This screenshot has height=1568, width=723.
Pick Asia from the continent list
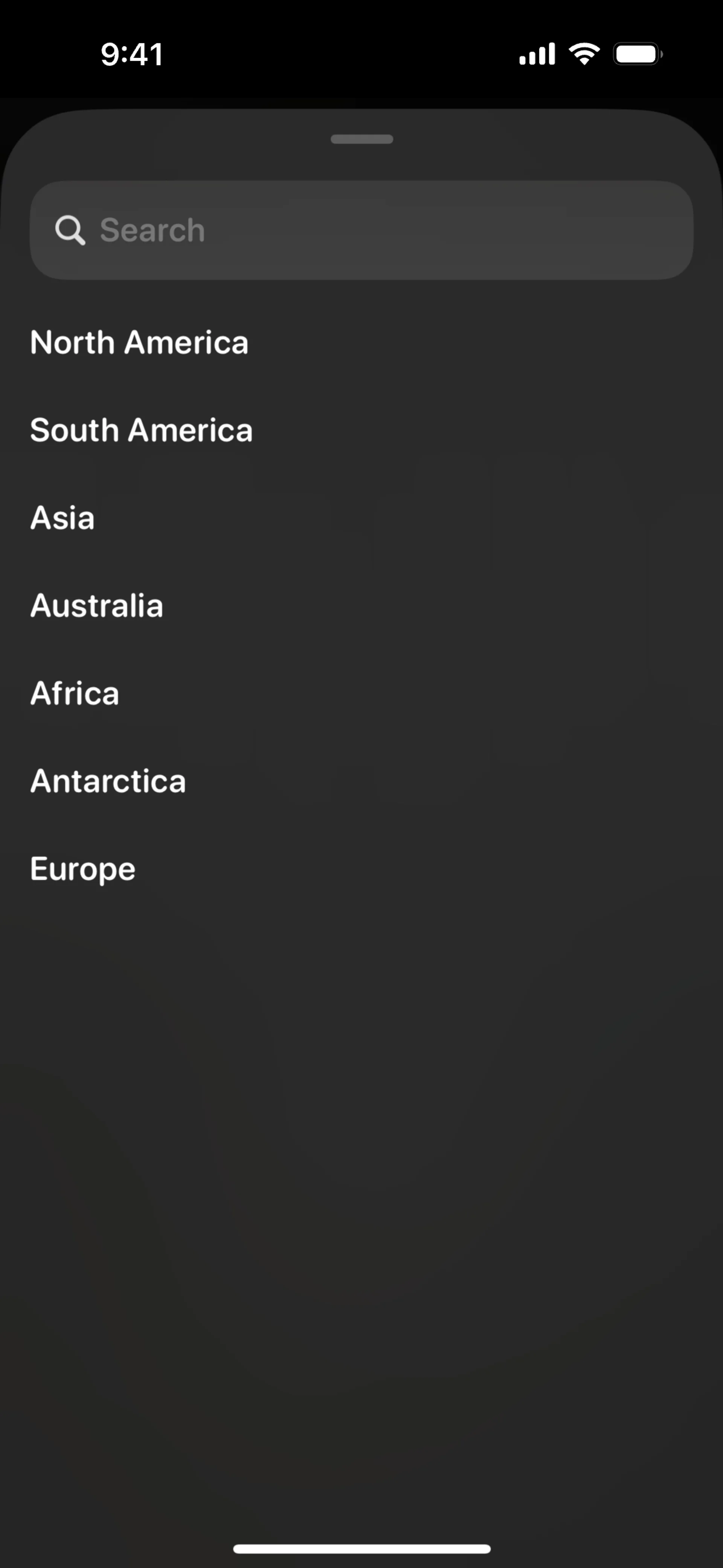[x=63, y=517]
